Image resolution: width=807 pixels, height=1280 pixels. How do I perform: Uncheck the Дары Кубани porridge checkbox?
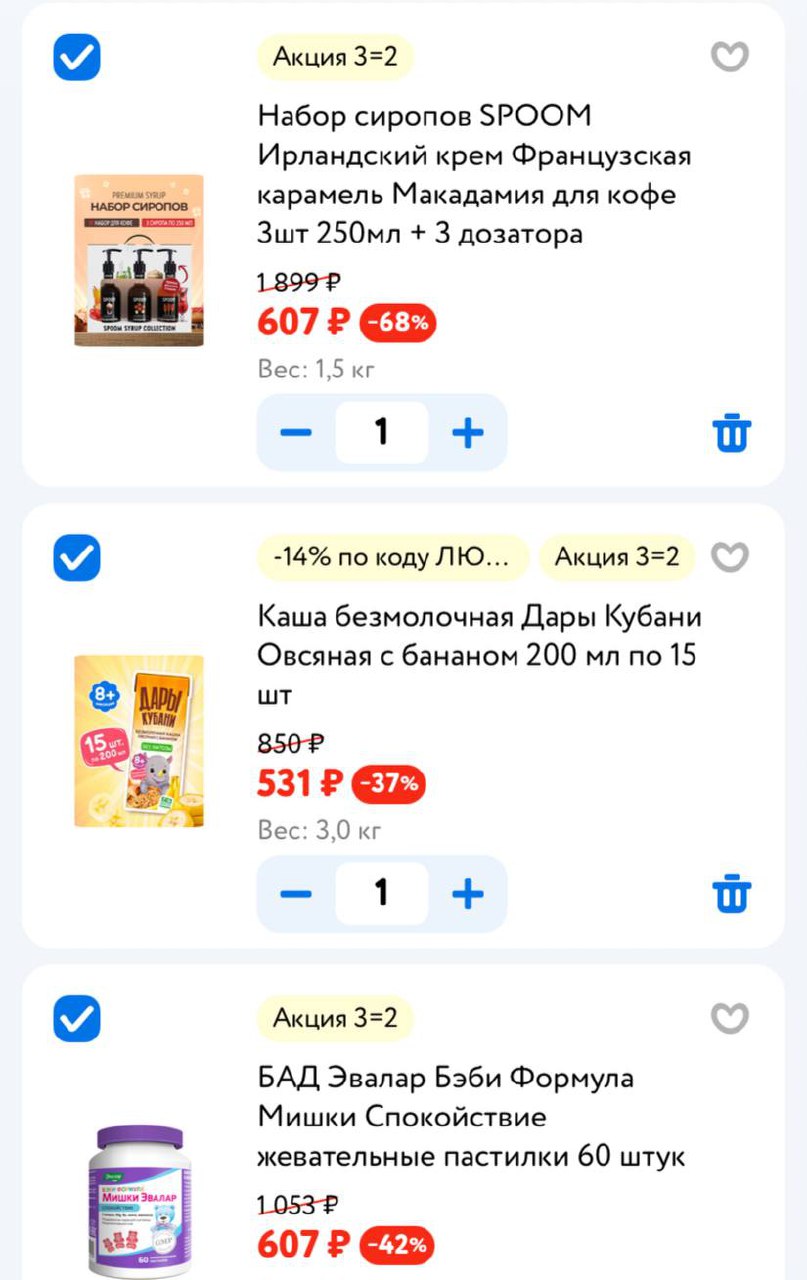77,558
